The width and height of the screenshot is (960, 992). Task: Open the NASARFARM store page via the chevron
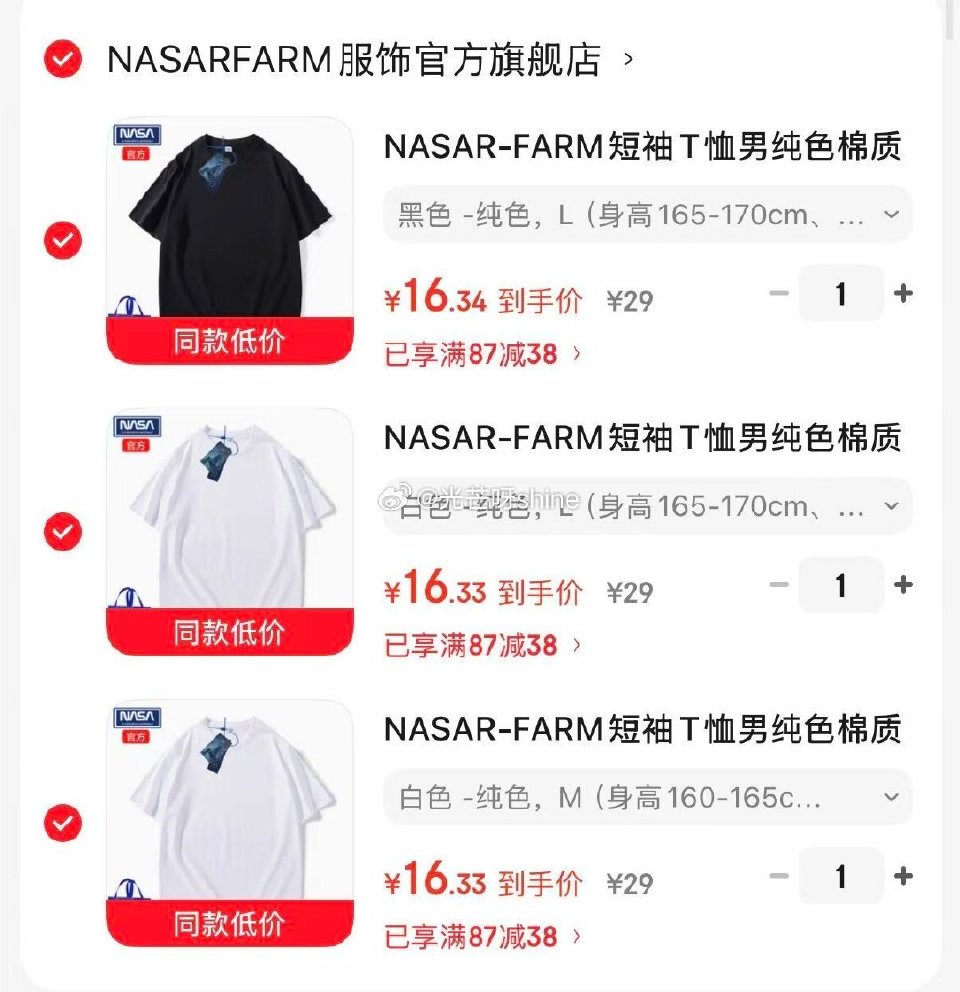point(631,59)
